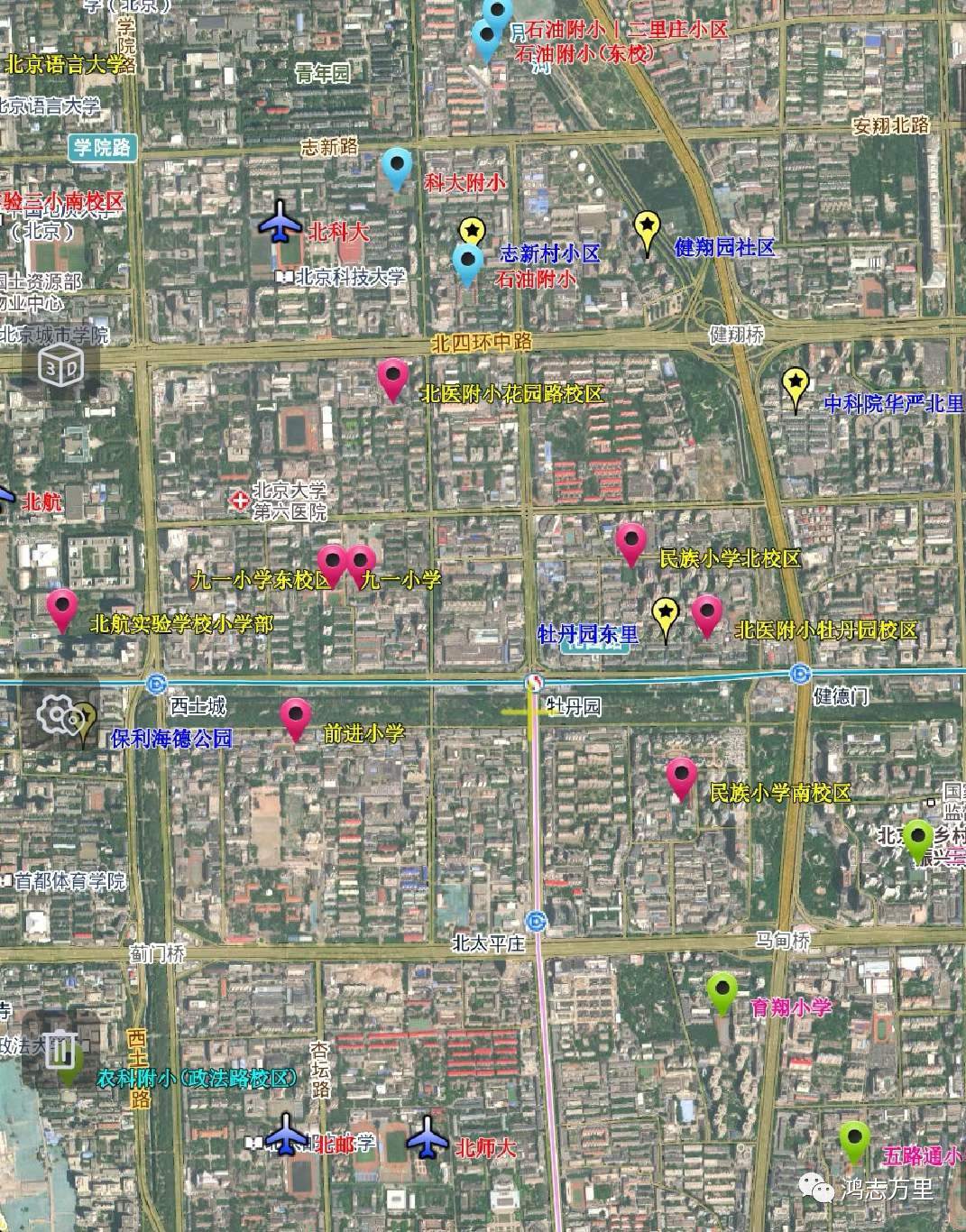Select the 牡丹园东里 star marker
966x1232 pixels.
666,616
